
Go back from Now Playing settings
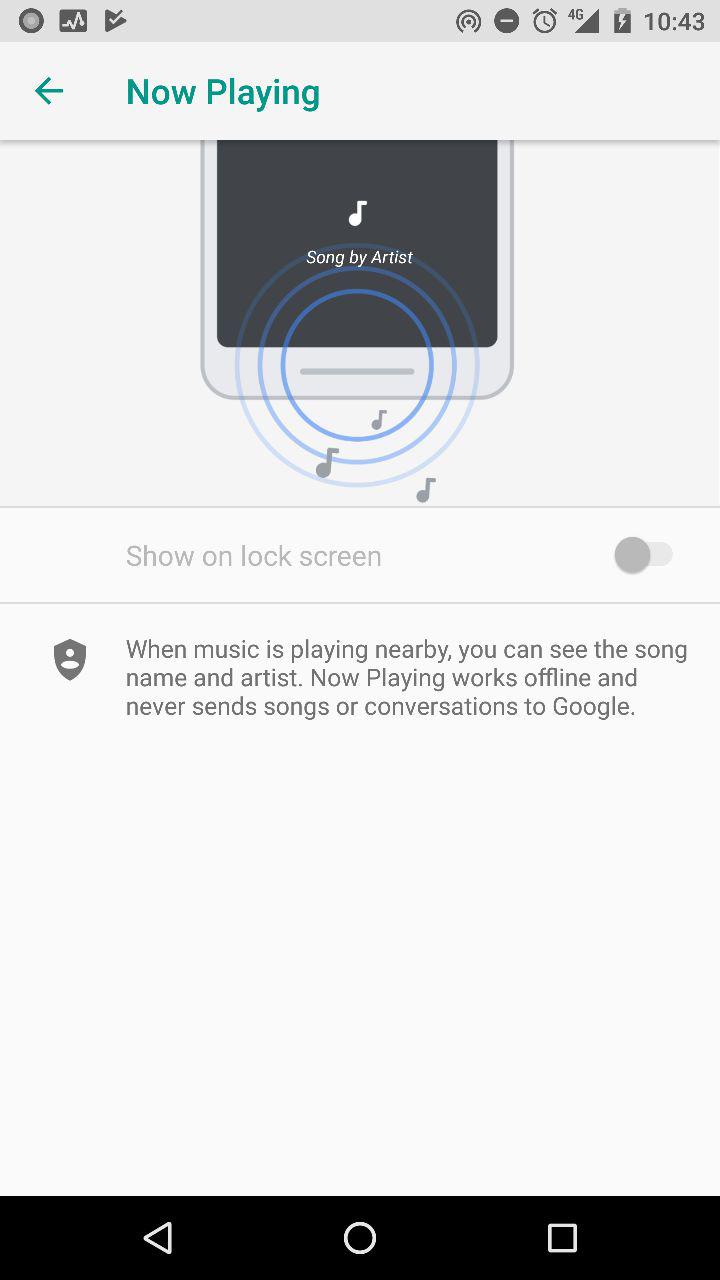48,91
